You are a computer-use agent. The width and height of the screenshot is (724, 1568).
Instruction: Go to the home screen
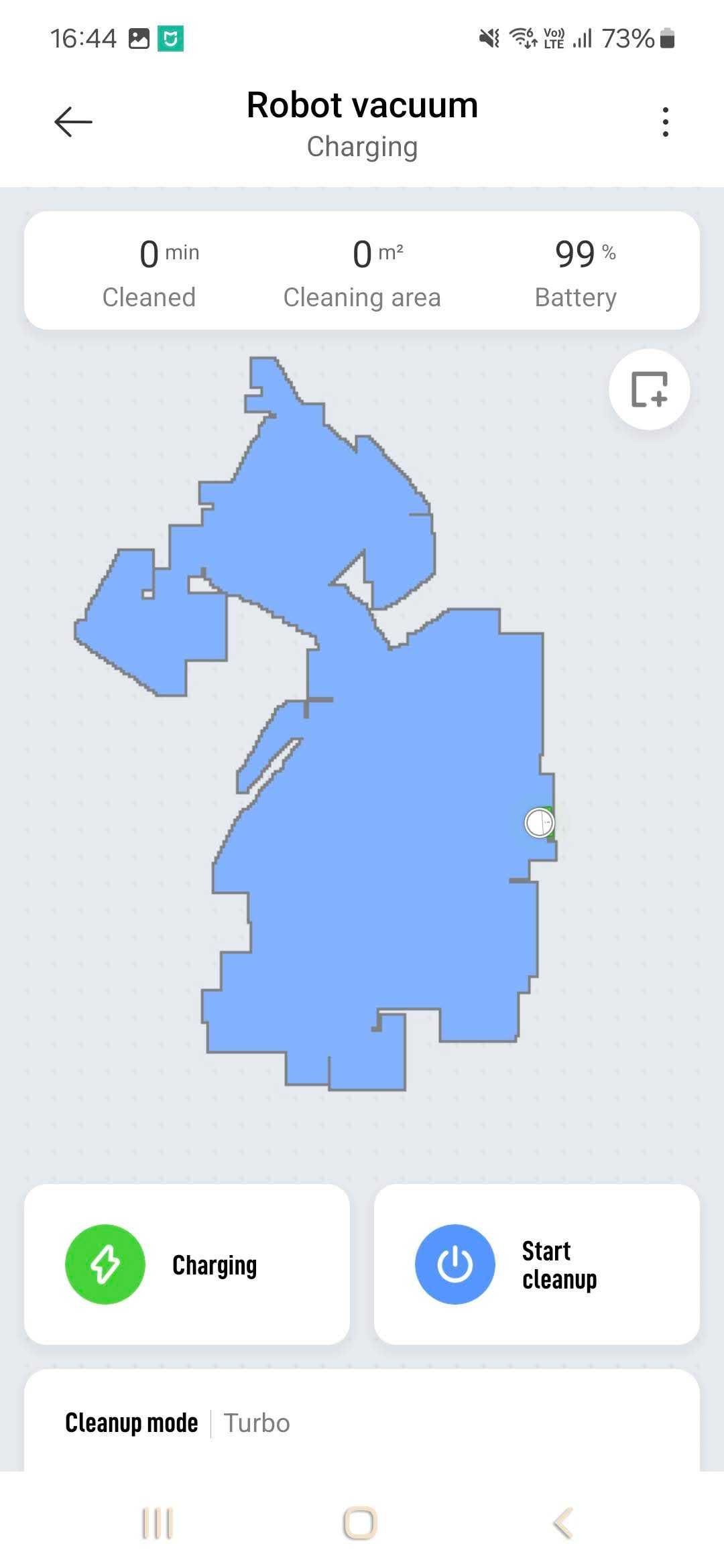pyautogui.click(x=361, y=1524)
